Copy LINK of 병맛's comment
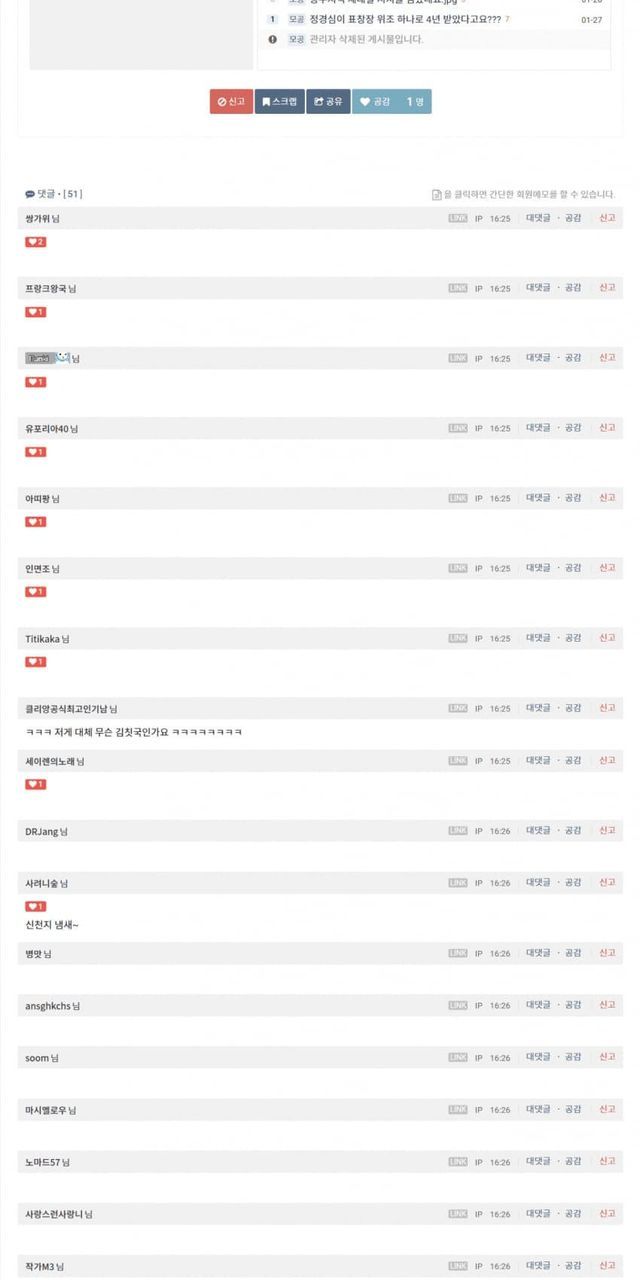 [x=458, y=953]
